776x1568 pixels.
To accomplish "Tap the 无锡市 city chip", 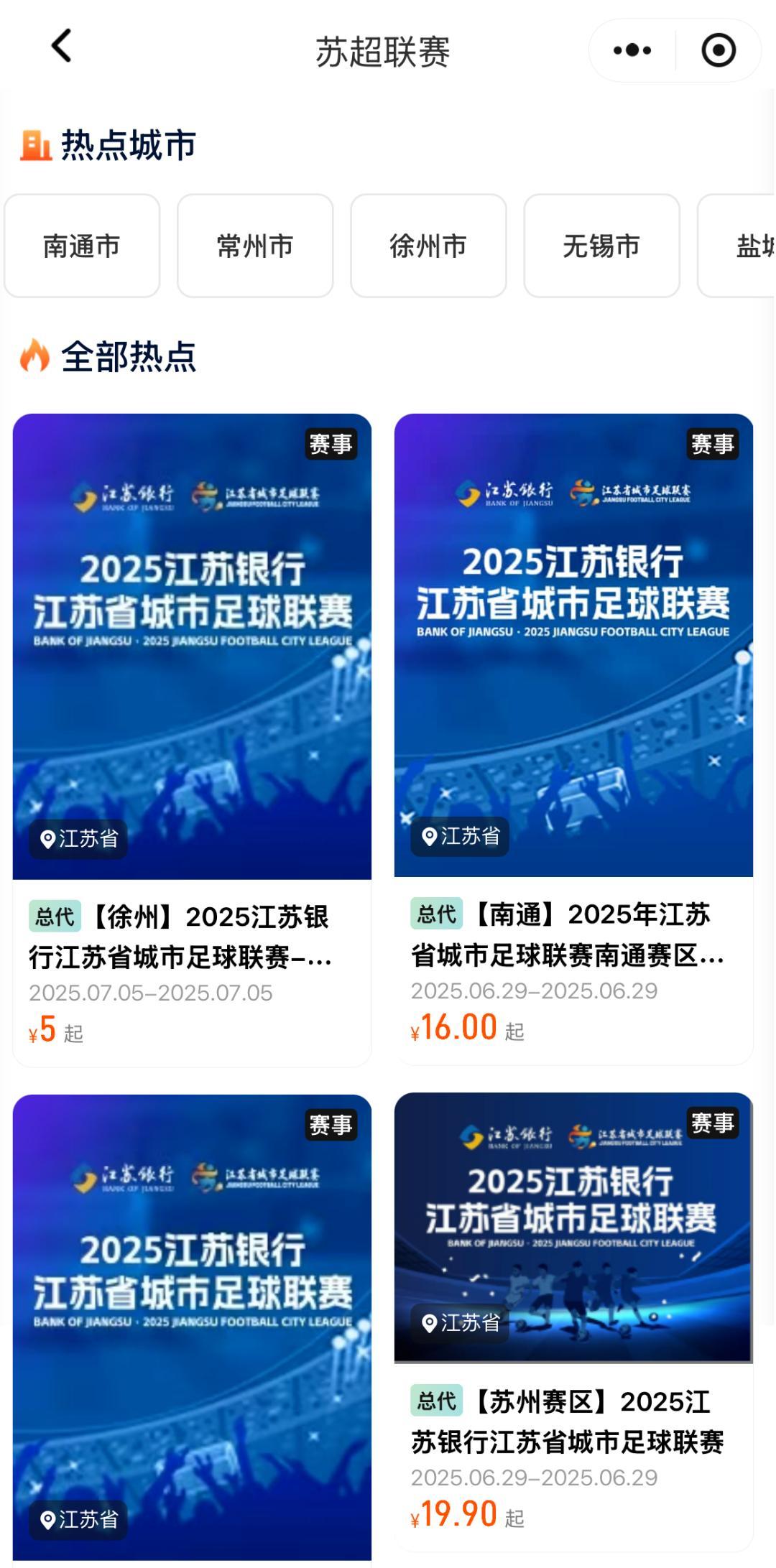I will tap(601, 246).
